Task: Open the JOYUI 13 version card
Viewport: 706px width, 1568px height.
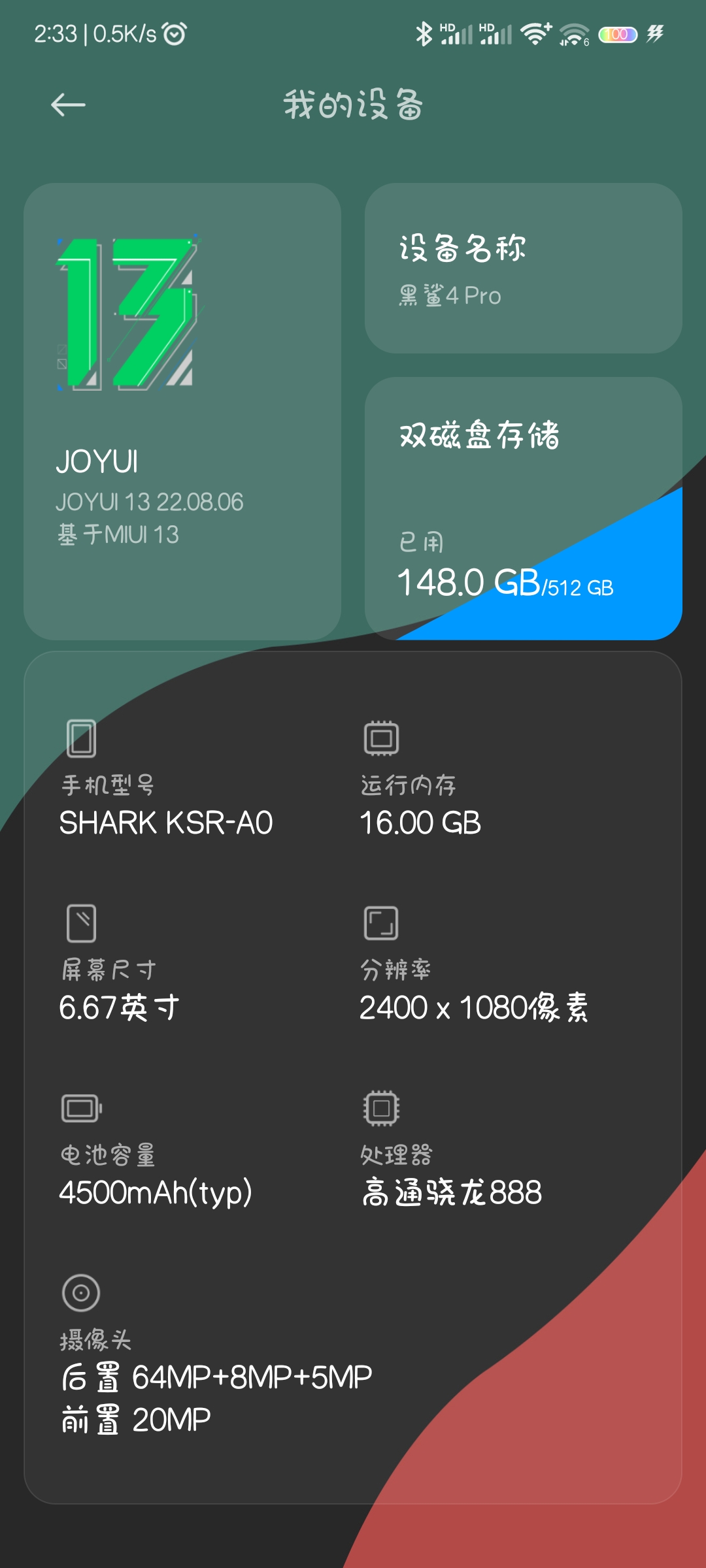Action: pos(182,412)
